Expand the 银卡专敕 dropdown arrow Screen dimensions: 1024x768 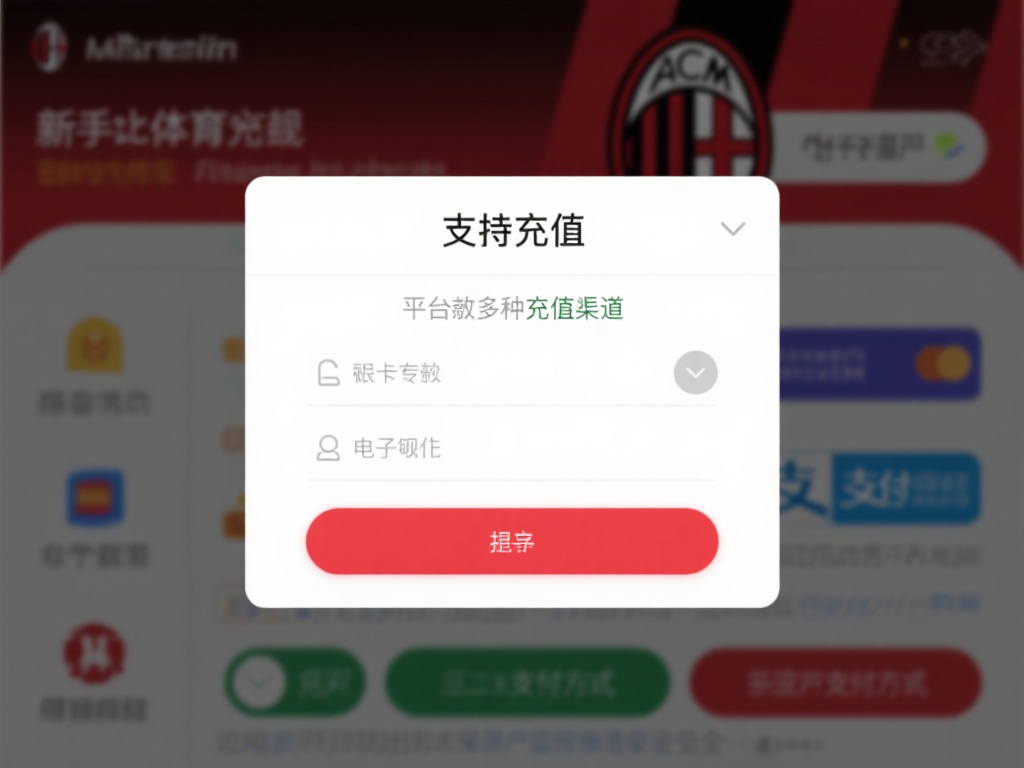(x=695, y=373)
